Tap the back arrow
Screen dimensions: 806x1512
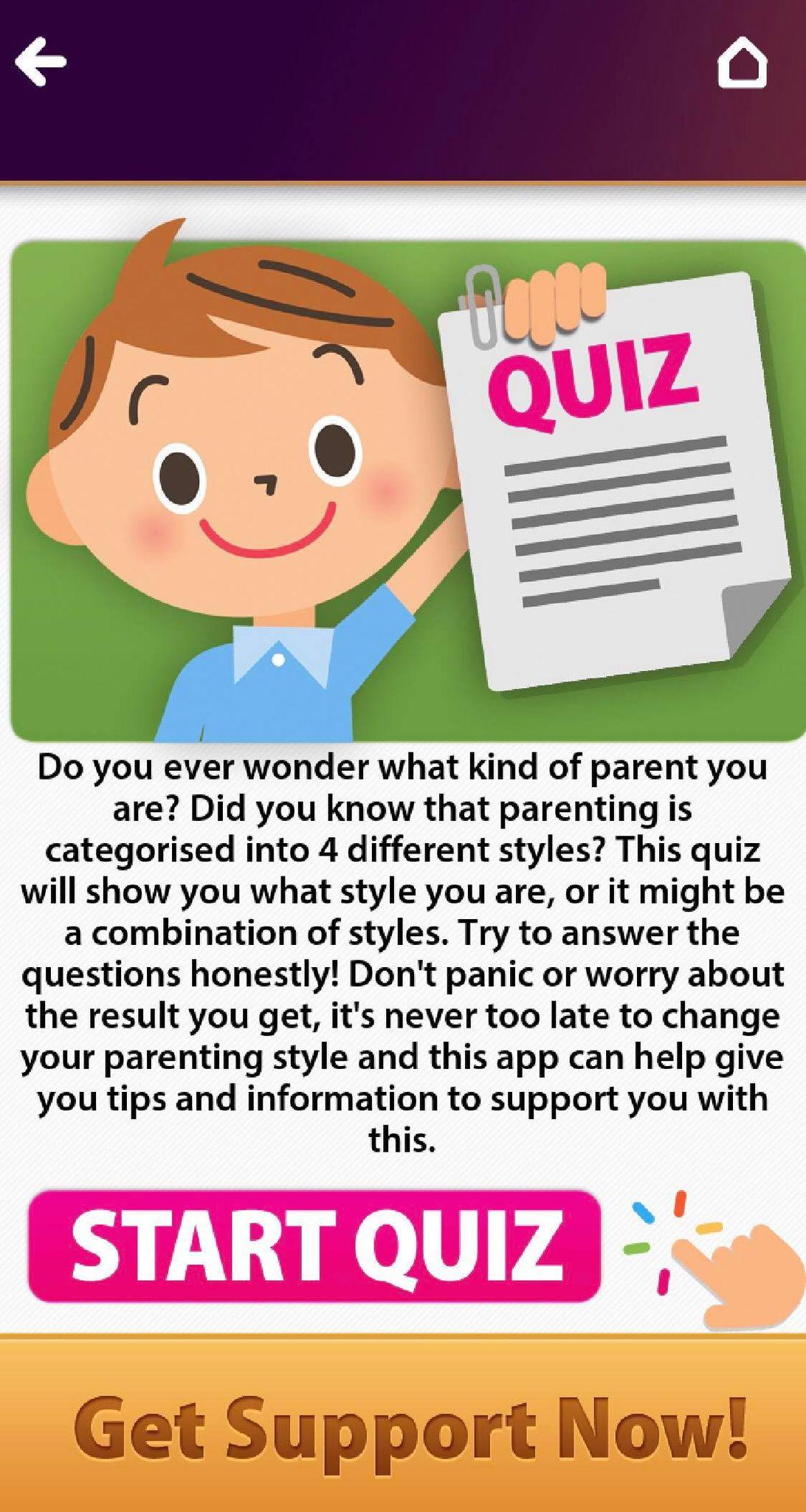click(x=41, y=62)
